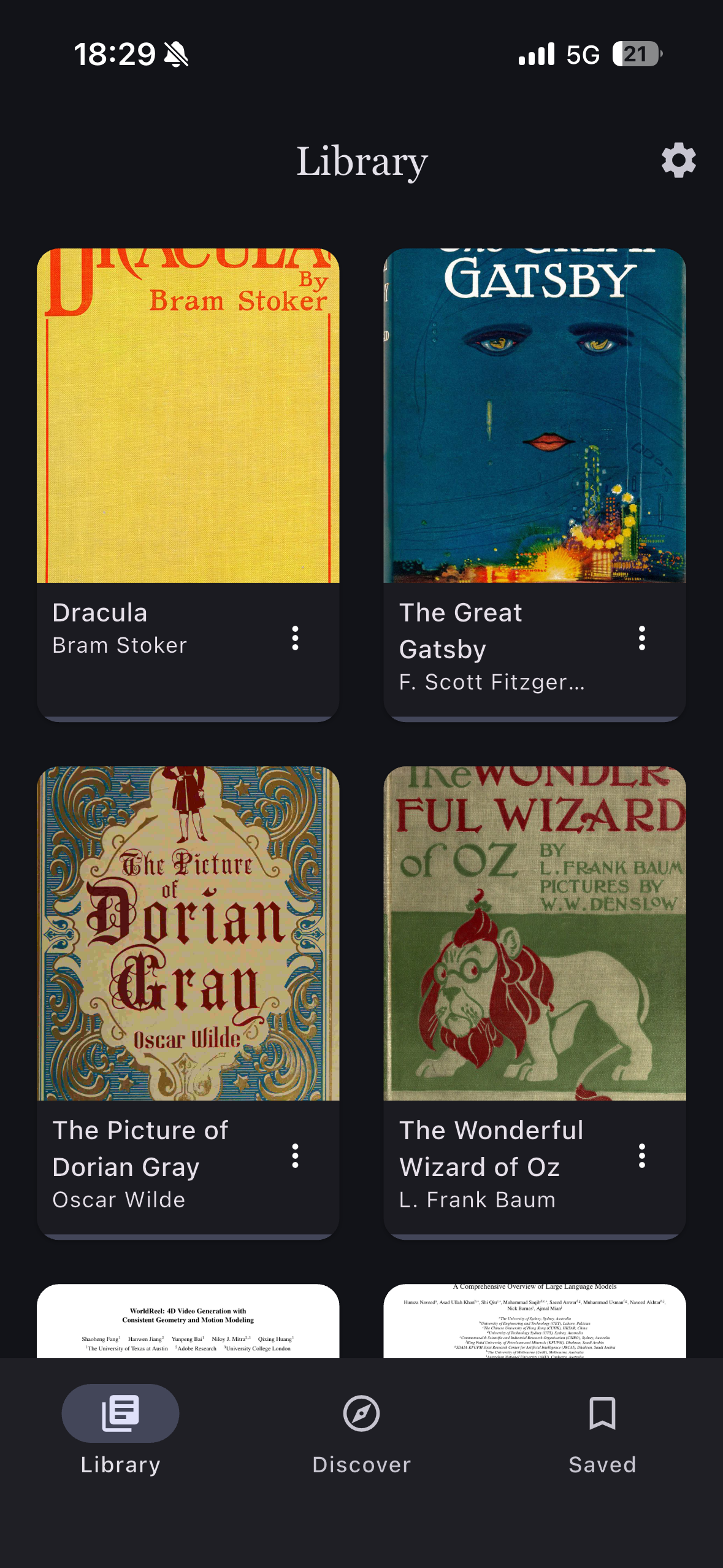Open the Large Language Models overview paper
Image resolution: width=723 pixels, height=1568 pixels.
[535, 1325]
